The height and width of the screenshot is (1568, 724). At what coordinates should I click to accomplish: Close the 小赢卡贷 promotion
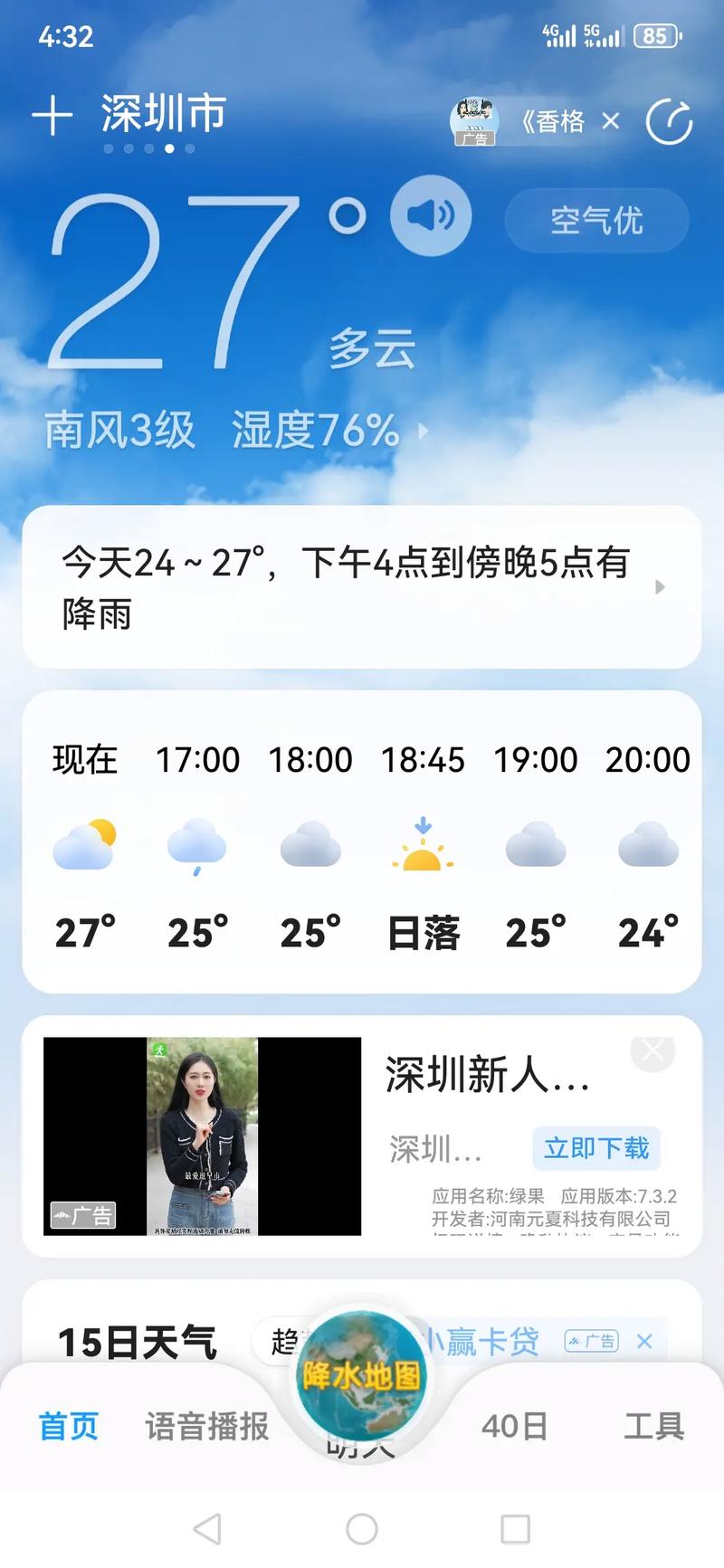click(x=644, y=1343)
